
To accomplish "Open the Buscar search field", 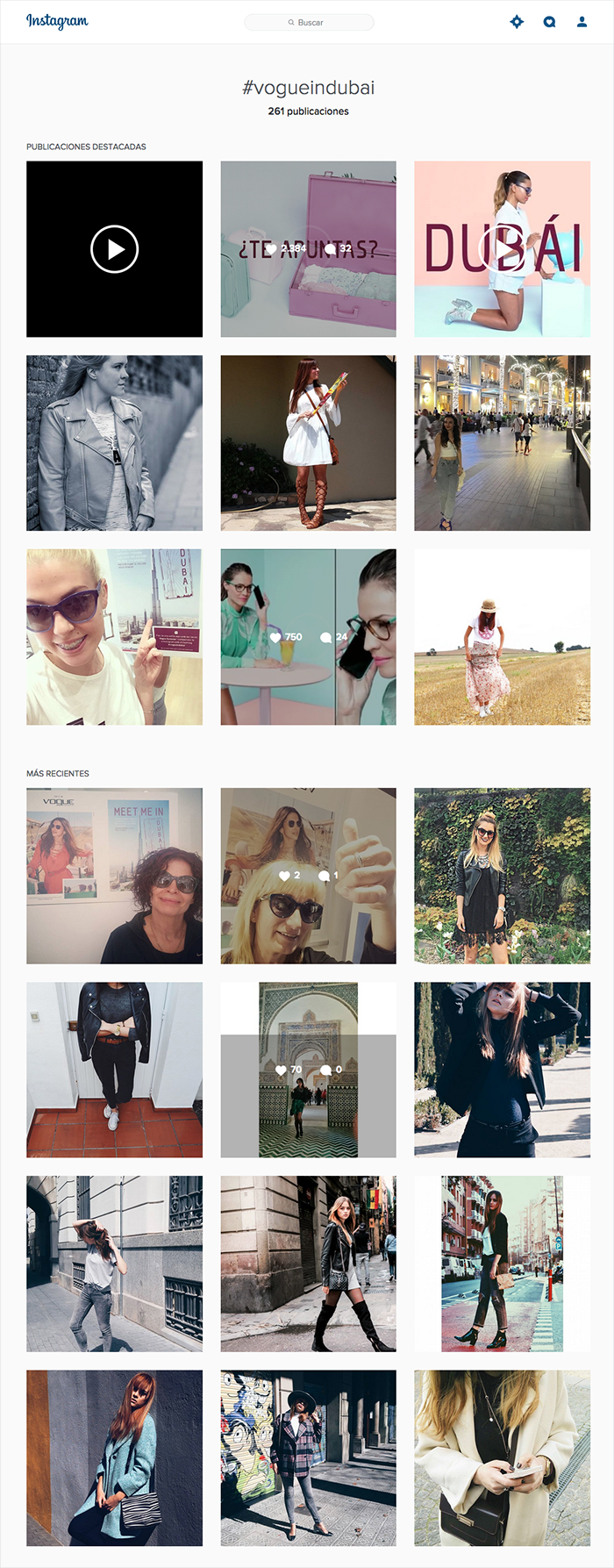I will click(x=309, y=22).
